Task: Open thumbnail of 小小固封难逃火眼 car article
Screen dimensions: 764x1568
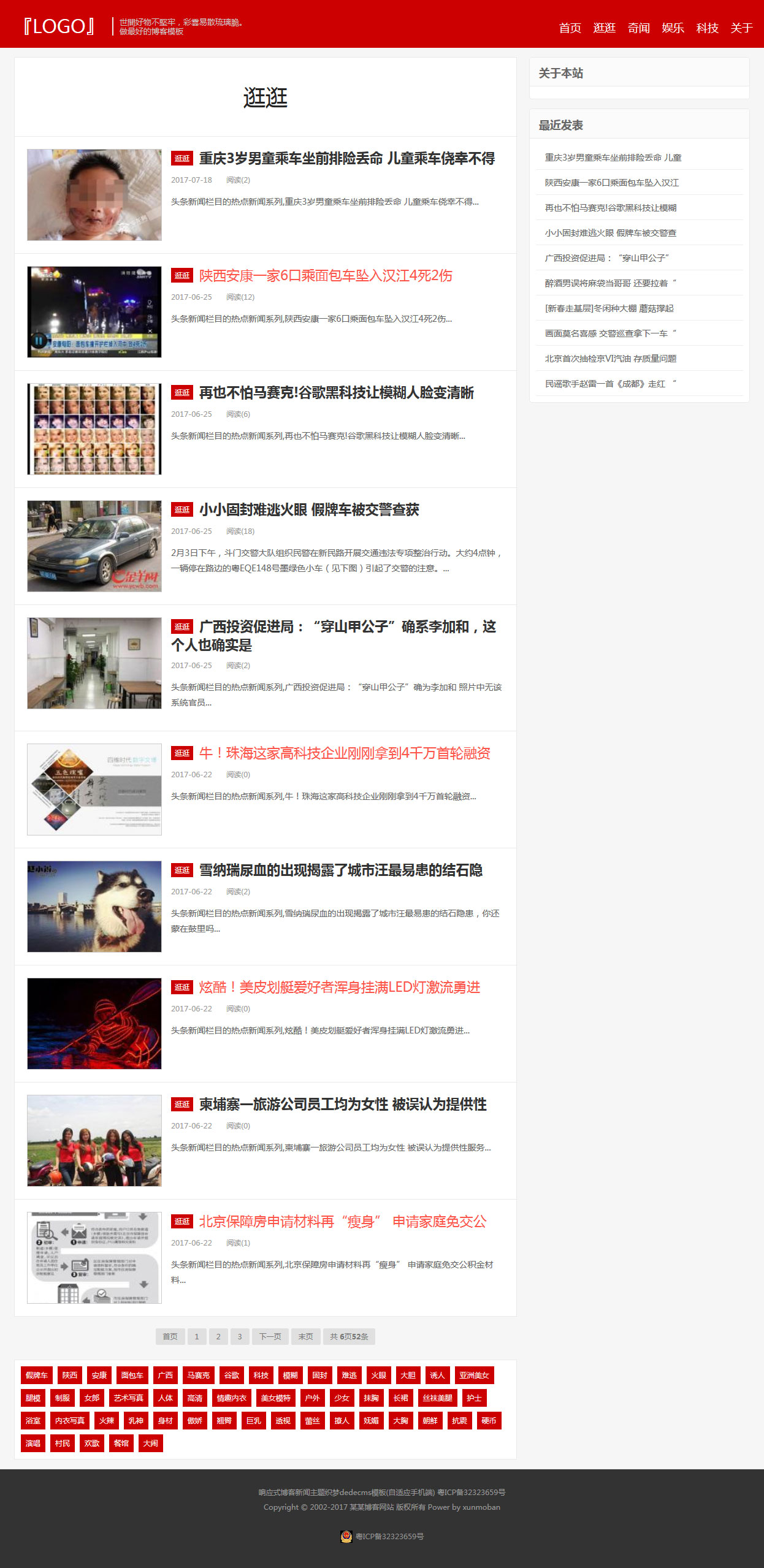Action: point(94,546)
